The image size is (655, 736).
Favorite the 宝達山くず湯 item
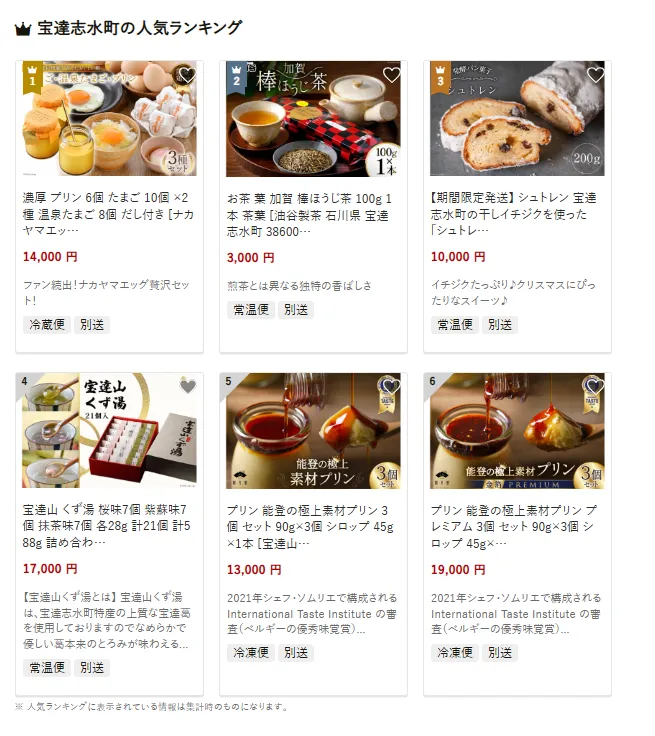click(x=187, y=387)
